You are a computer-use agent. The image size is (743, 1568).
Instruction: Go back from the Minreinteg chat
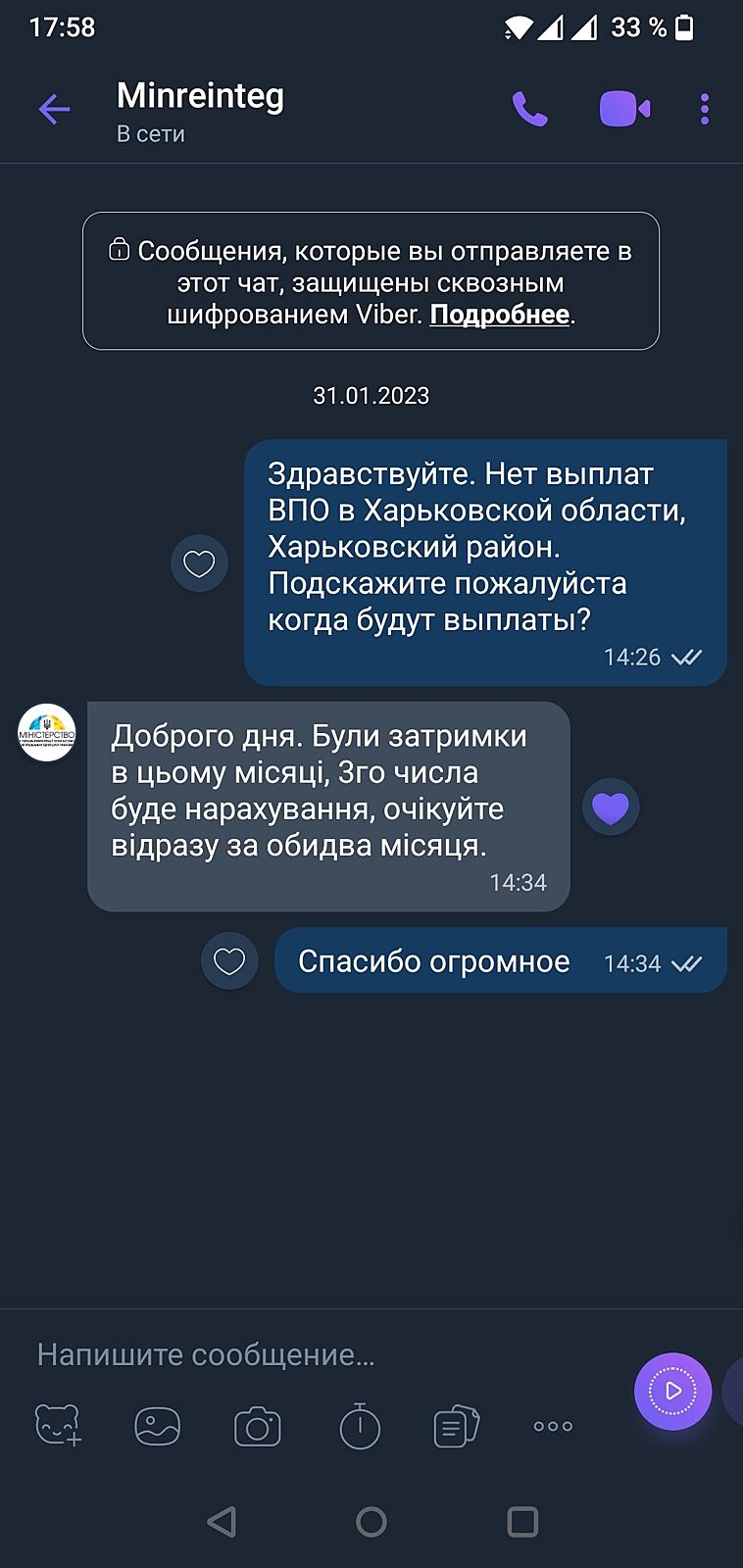pyautogui.click(x=54, y=109)
